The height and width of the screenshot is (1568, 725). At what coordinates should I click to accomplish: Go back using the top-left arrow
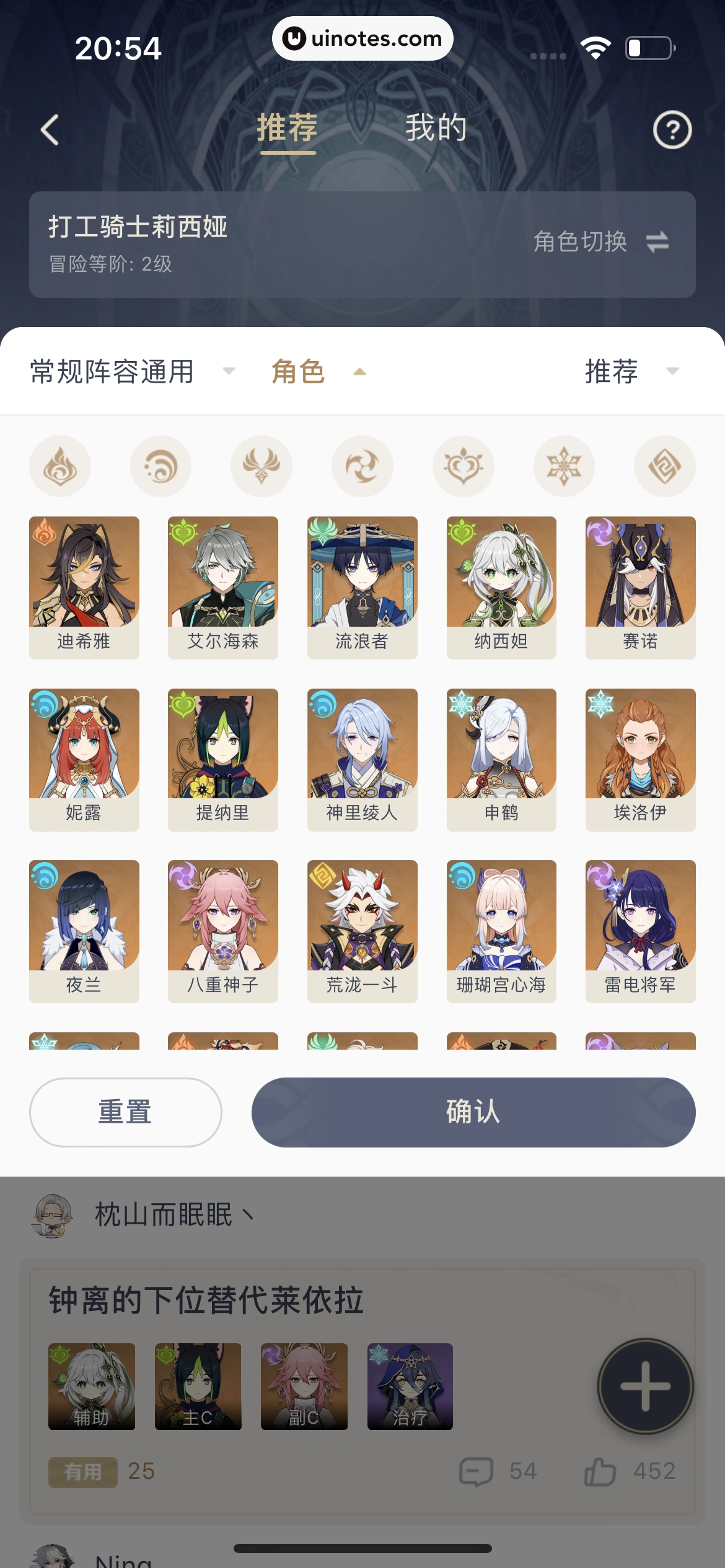(50, 130)
